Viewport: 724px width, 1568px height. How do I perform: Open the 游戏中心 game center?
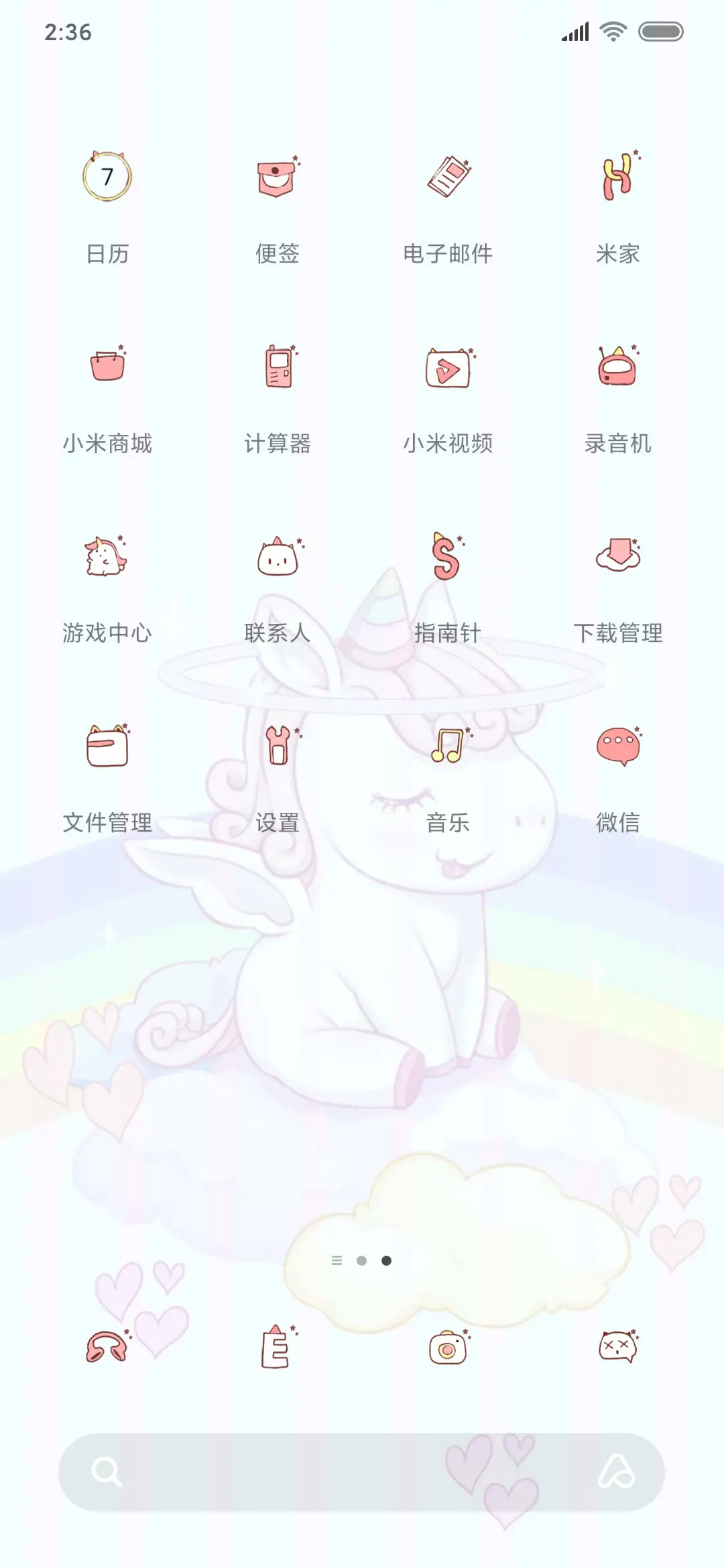(x=107, y=556)
